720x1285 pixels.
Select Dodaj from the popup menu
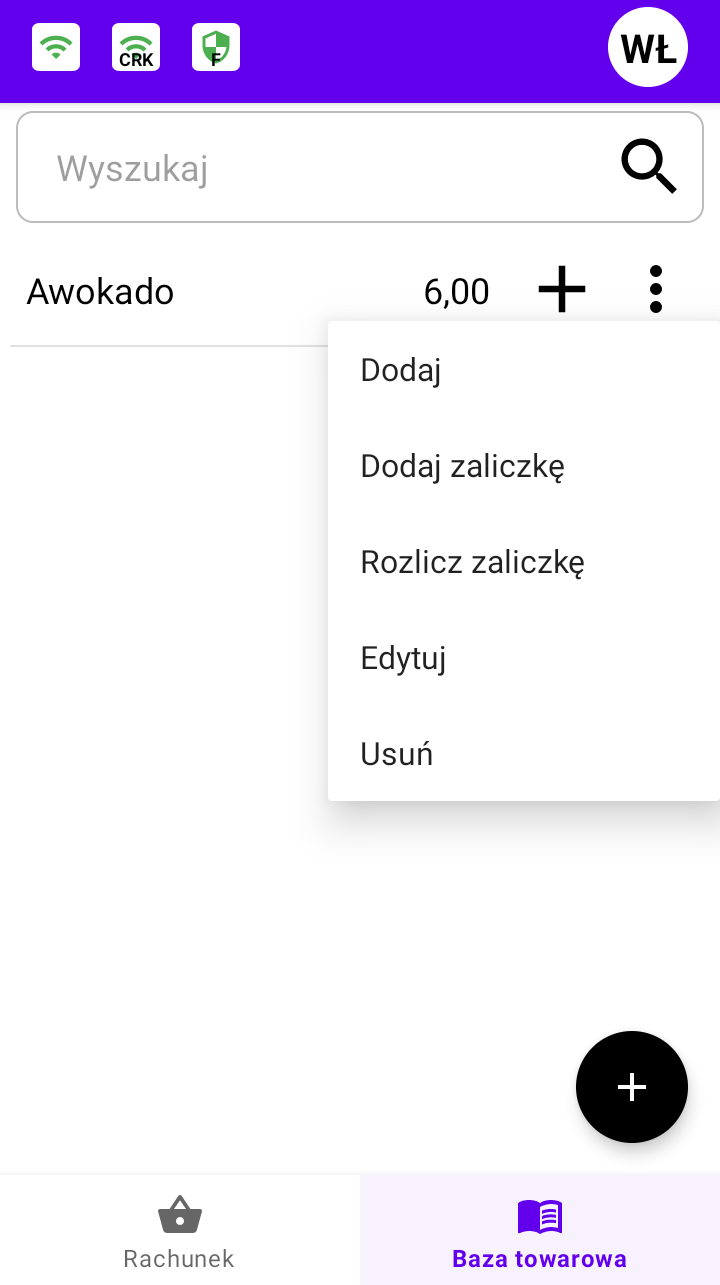point(524,370)
